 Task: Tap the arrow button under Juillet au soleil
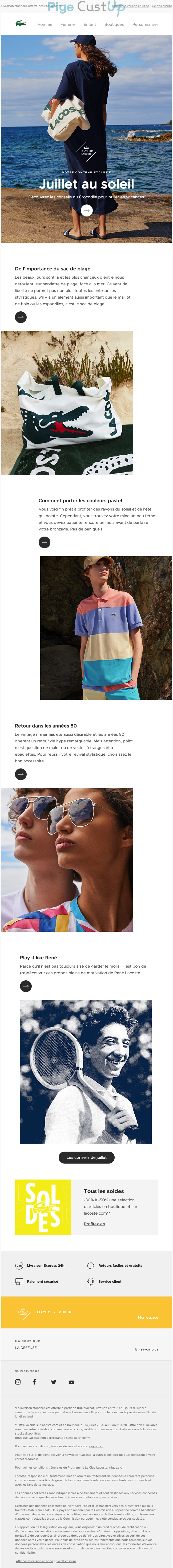pos(86,210)
